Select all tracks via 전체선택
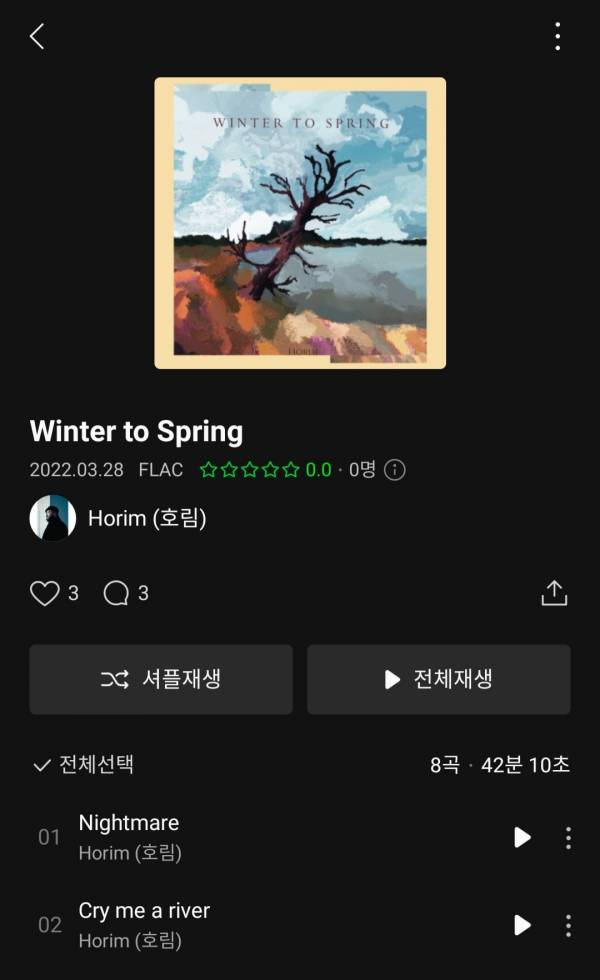Viewport: 600px width, 980px height. coord(84,765)
